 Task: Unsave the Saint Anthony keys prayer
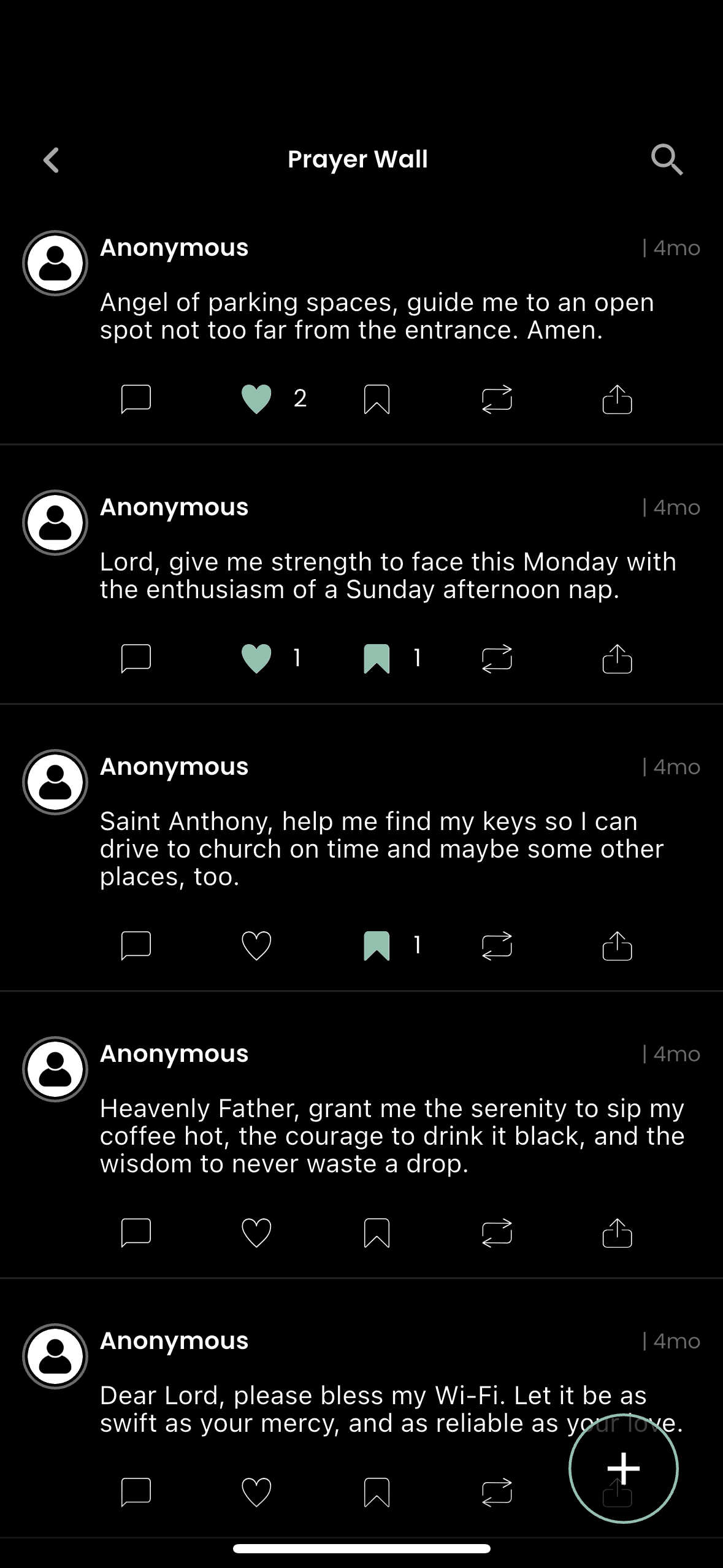[x=377, y=945]
